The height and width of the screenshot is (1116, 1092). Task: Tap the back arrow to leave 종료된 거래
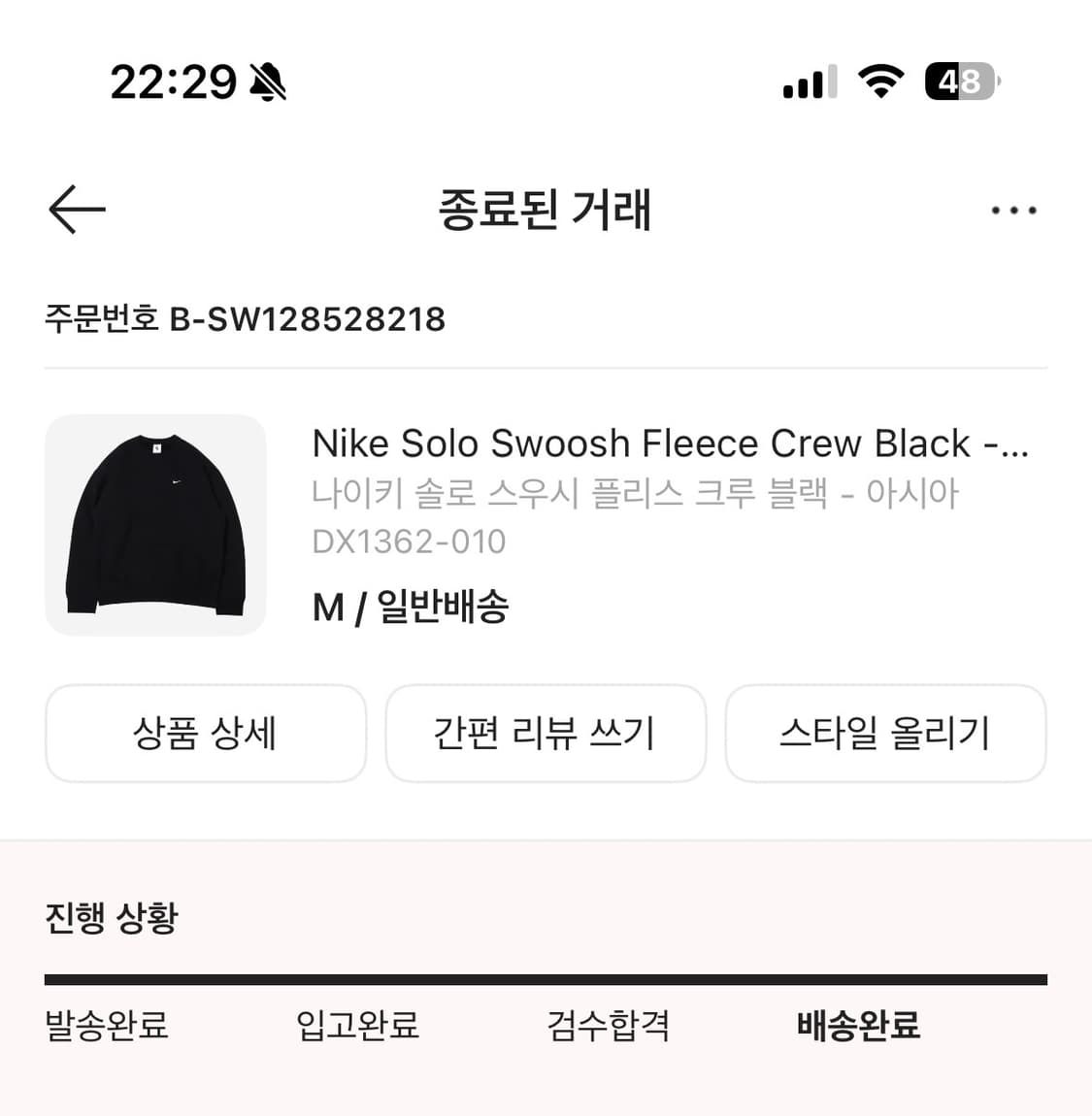pos(76,209)
